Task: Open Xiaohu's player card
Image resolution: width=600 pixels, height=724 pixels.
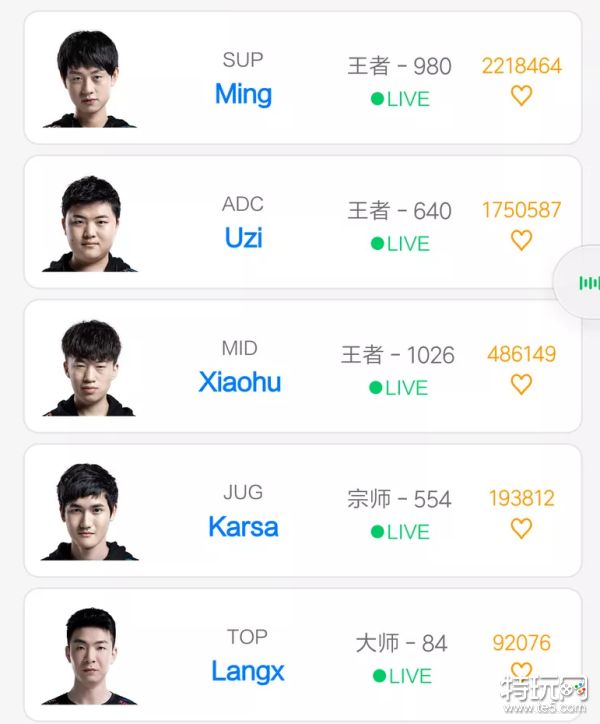Action: click(240, 382)
